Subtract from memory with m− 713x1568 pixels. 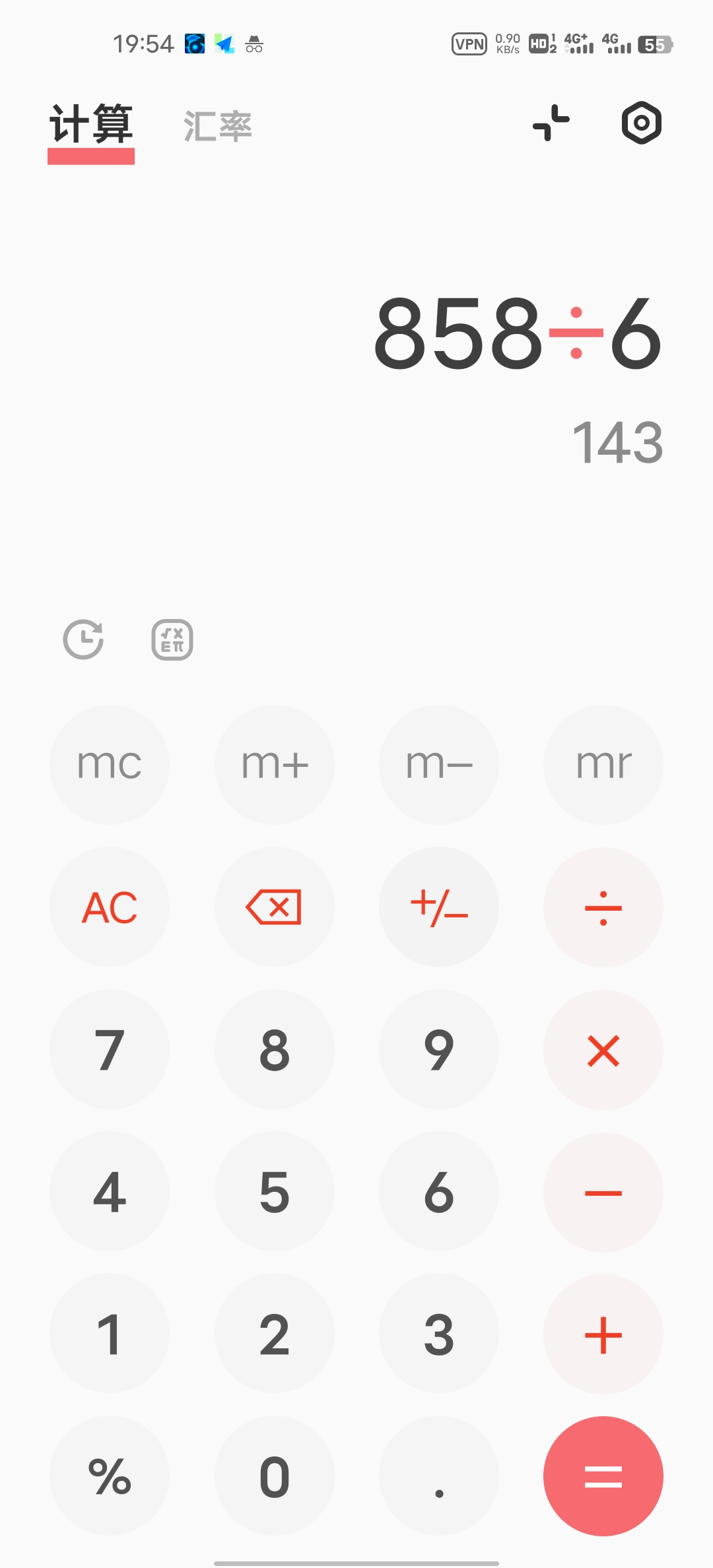coord(439,764)
